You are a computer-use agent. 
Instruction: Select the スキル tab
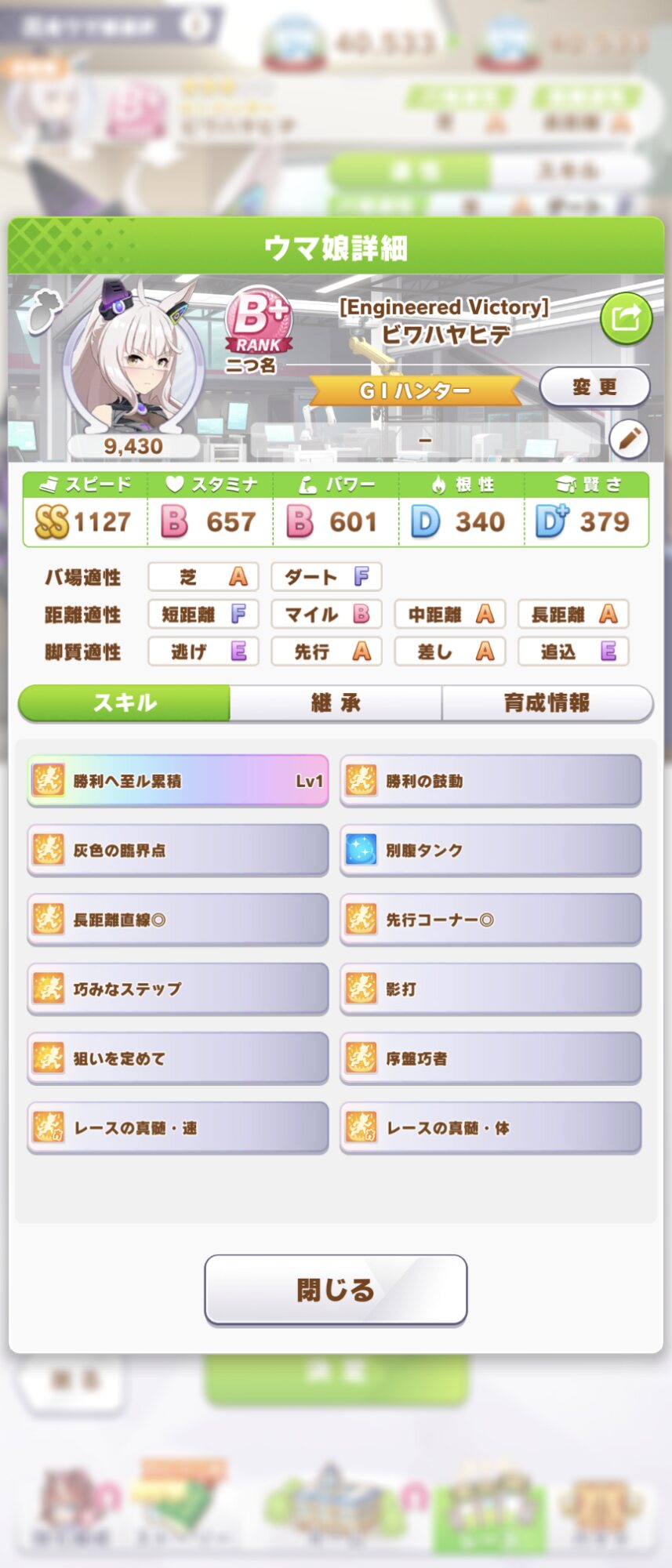125,702
